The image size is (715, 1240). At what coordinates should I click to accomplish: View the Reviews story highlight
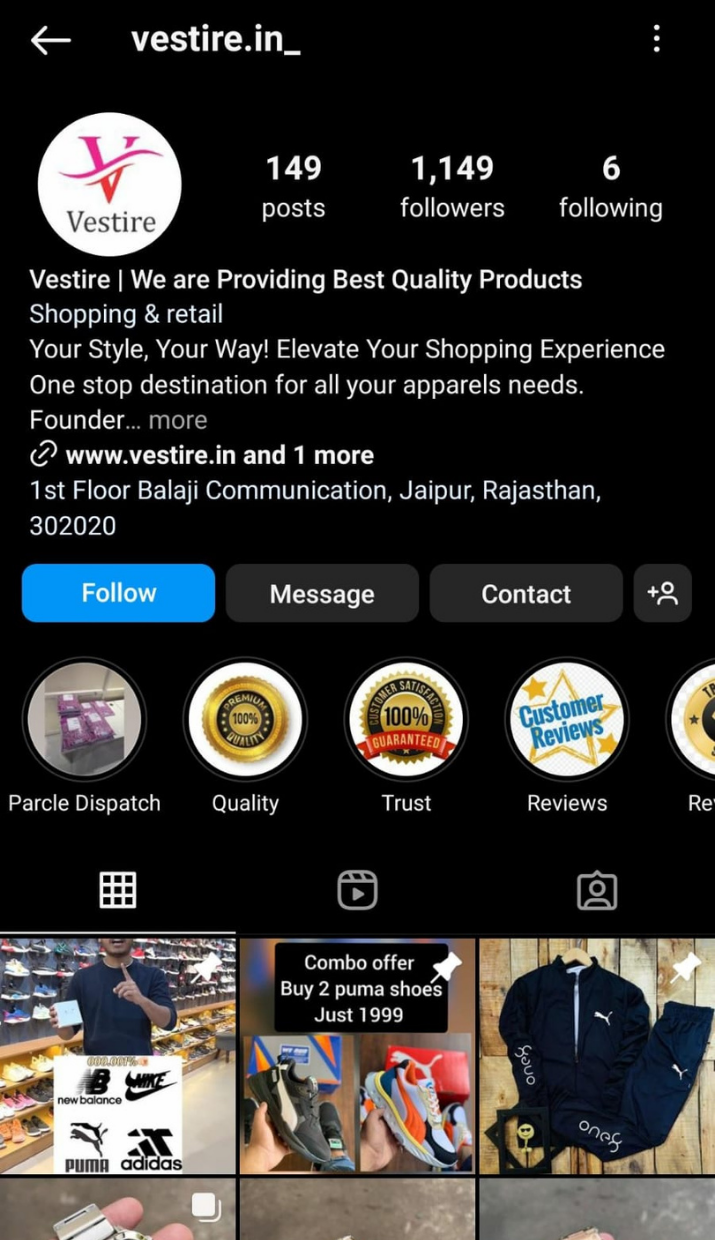click(x=567, y=719)
